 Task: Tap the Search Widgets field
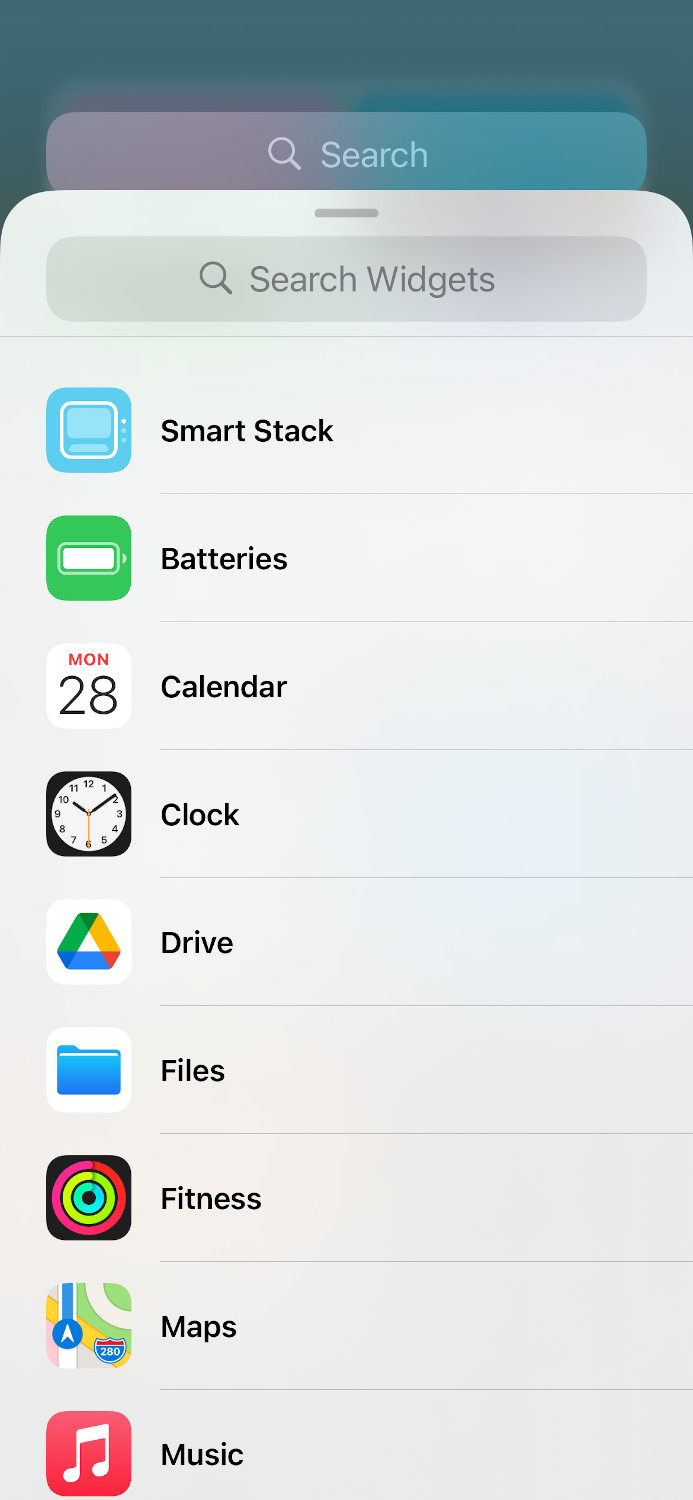346,279
